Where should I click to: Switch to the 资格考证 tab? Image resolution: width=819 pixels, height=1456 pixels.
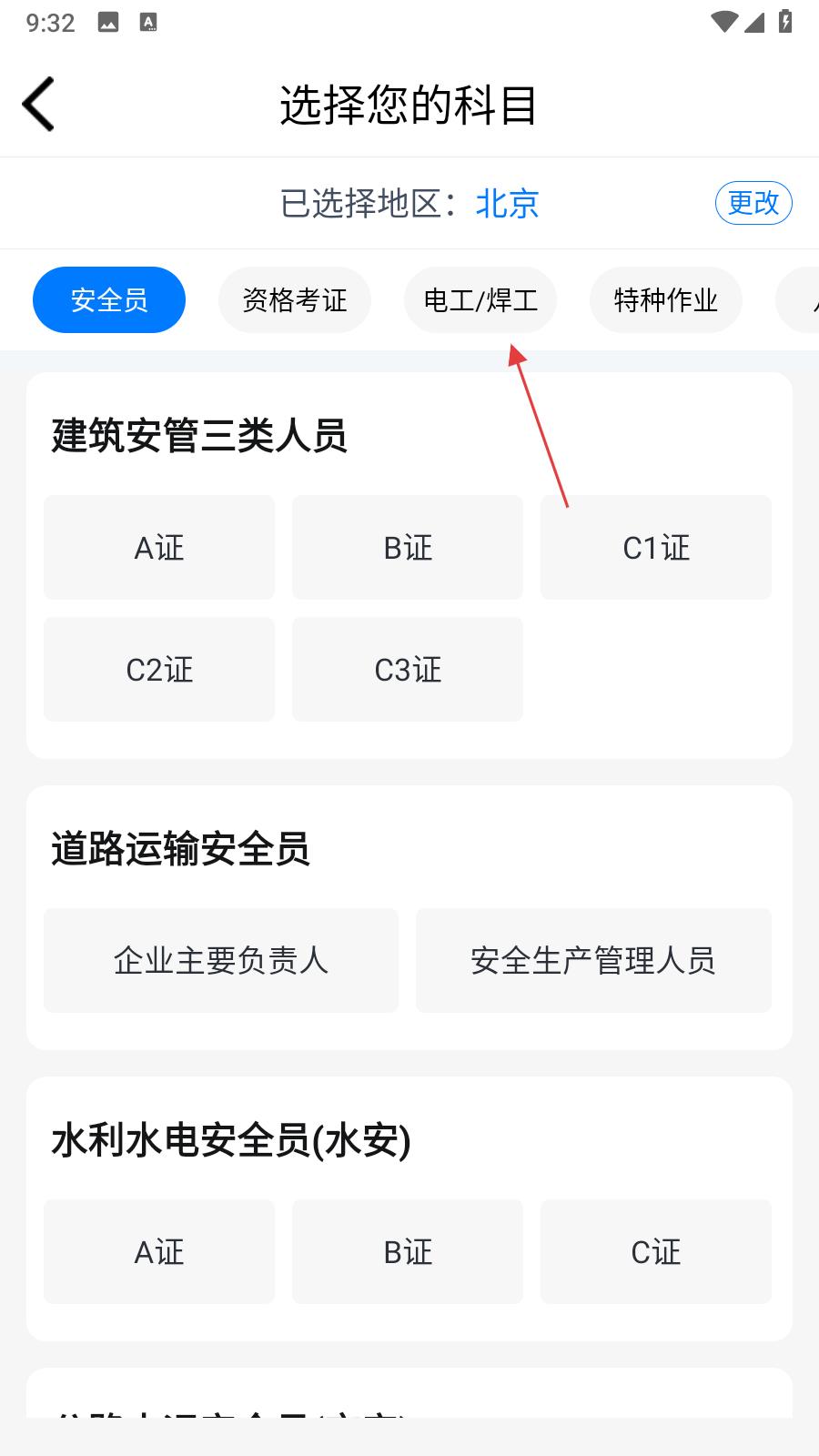[x=295, y=299]
